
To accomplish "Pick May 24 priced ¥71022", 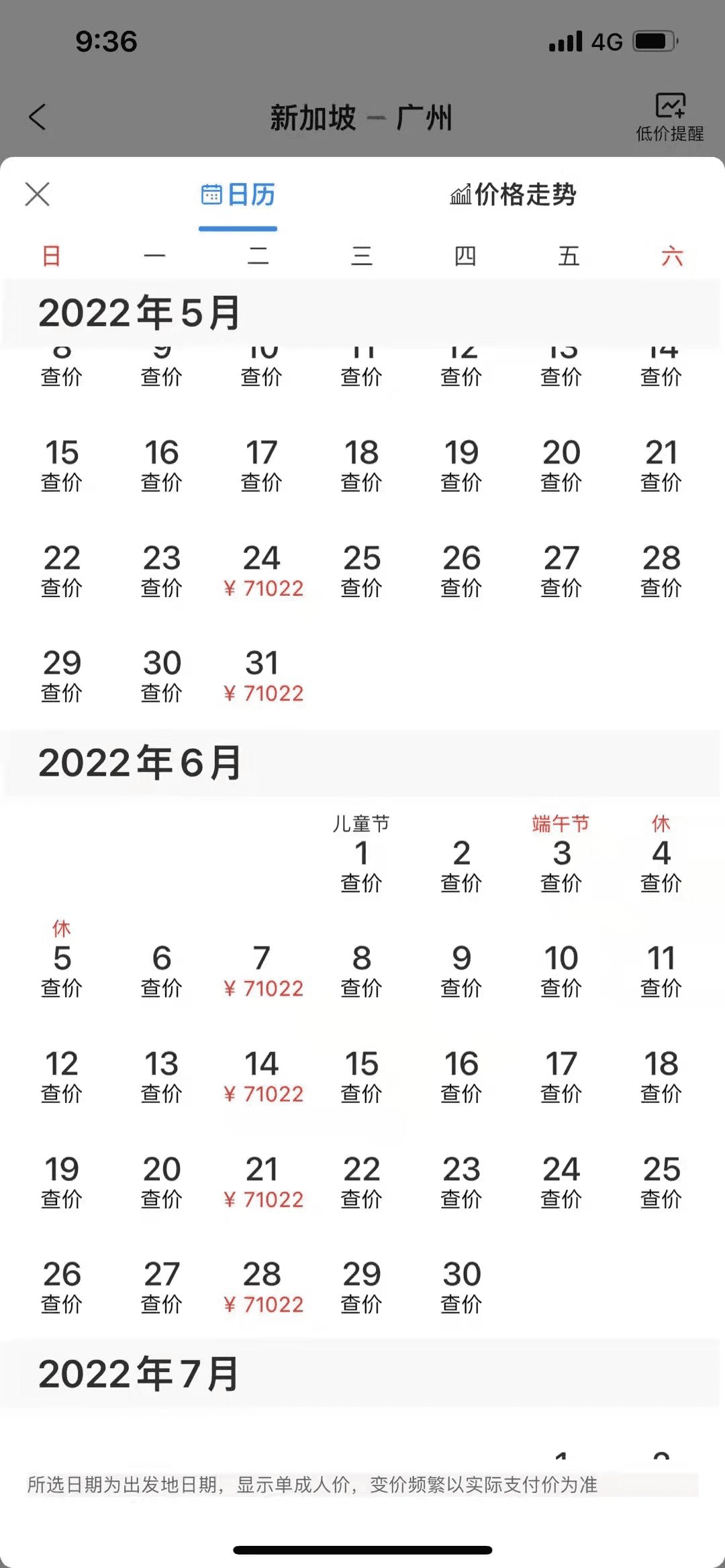I will [262, 571].
